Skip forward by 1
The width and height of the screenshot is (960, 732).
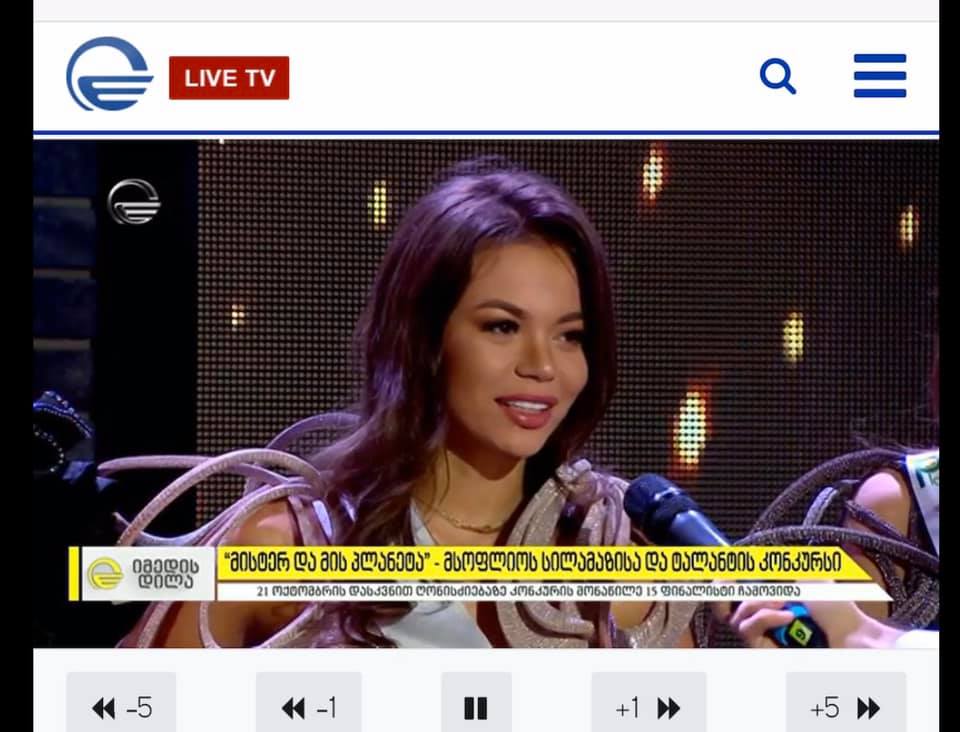tap(648, 708)
